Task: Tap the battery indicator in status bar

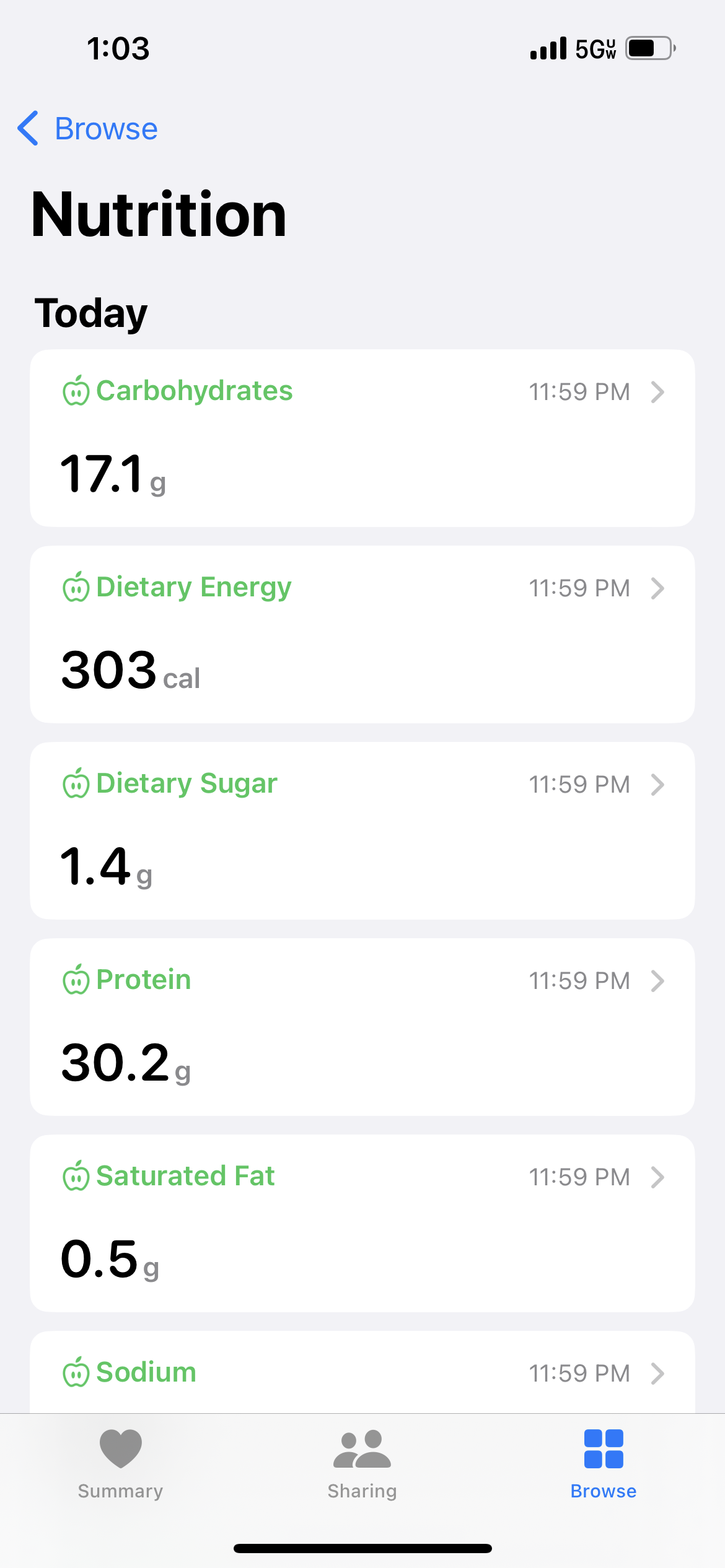Action: (649, 48)
